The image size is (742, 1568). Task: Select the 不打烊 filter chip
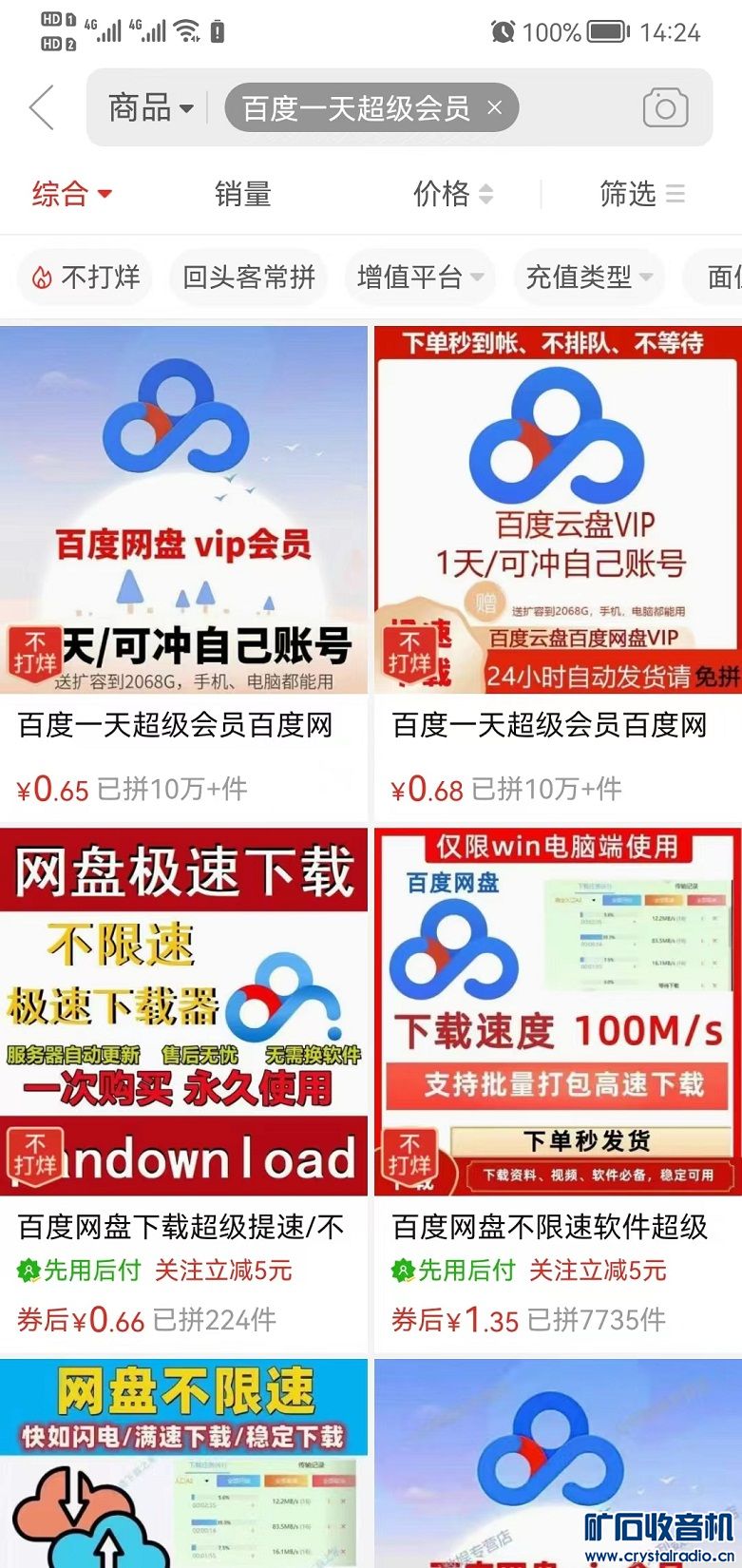pos(85,277)
